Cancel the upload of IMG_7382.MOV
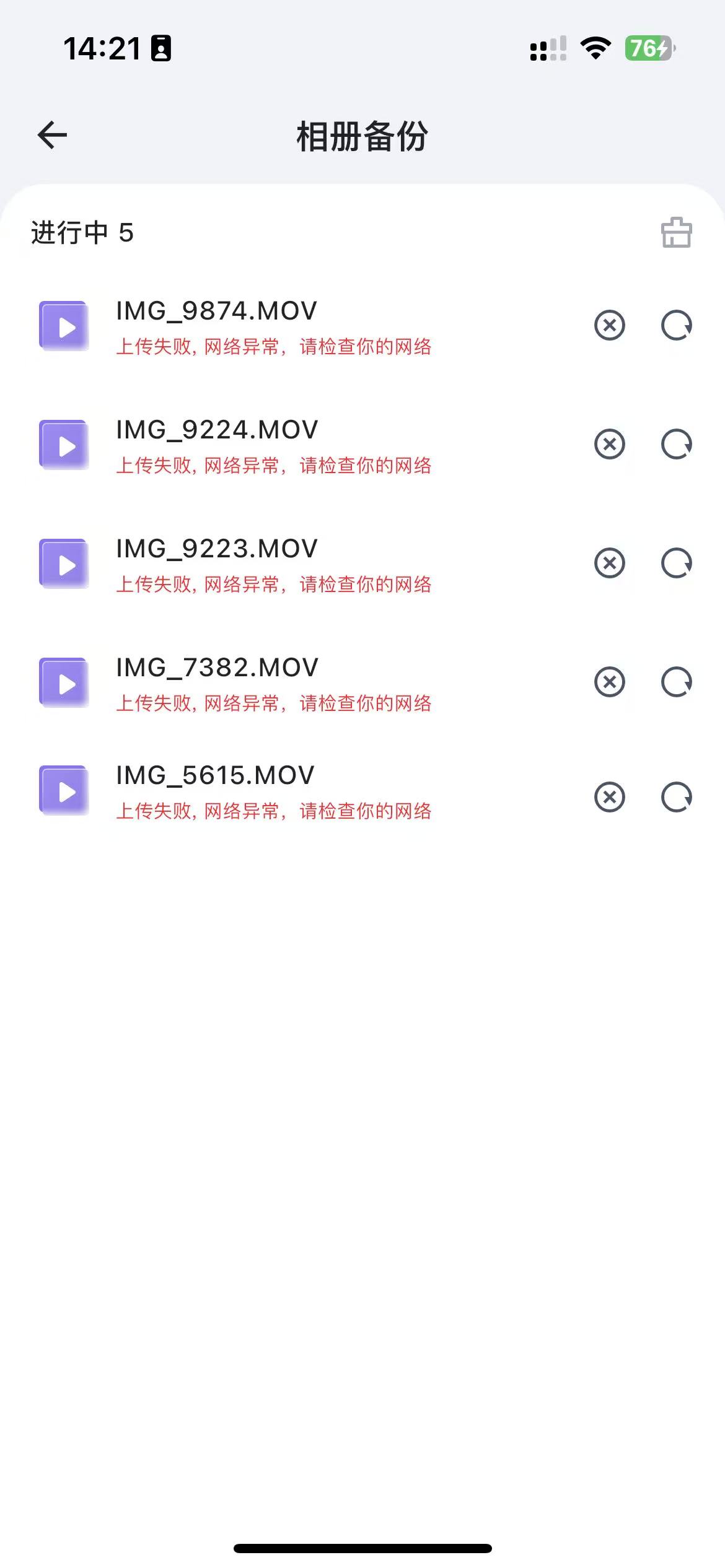 click(610, 682)
